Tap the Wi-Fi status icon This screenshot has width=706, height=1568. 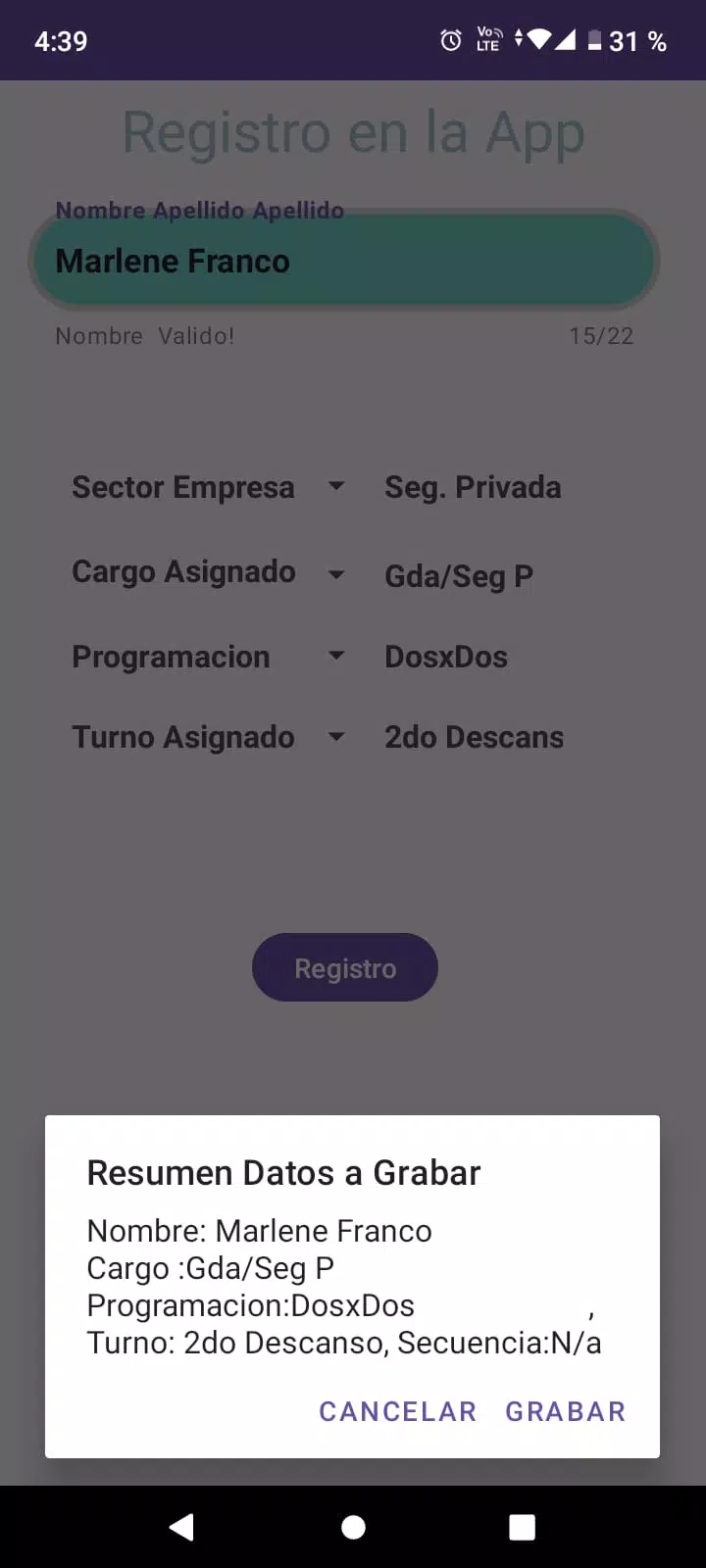(539, 40)
